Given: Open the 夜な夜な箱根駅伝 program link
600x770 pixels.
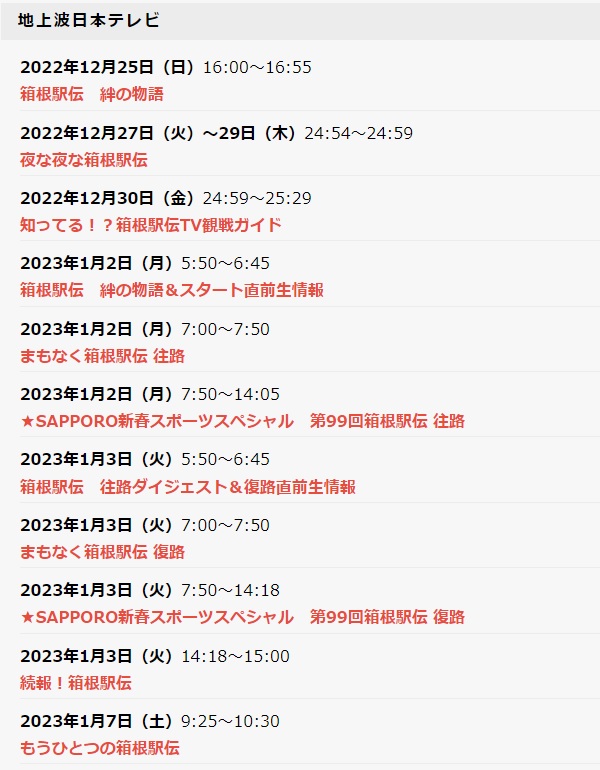Looking at the screenshot, I should click(x=84, y=159).
